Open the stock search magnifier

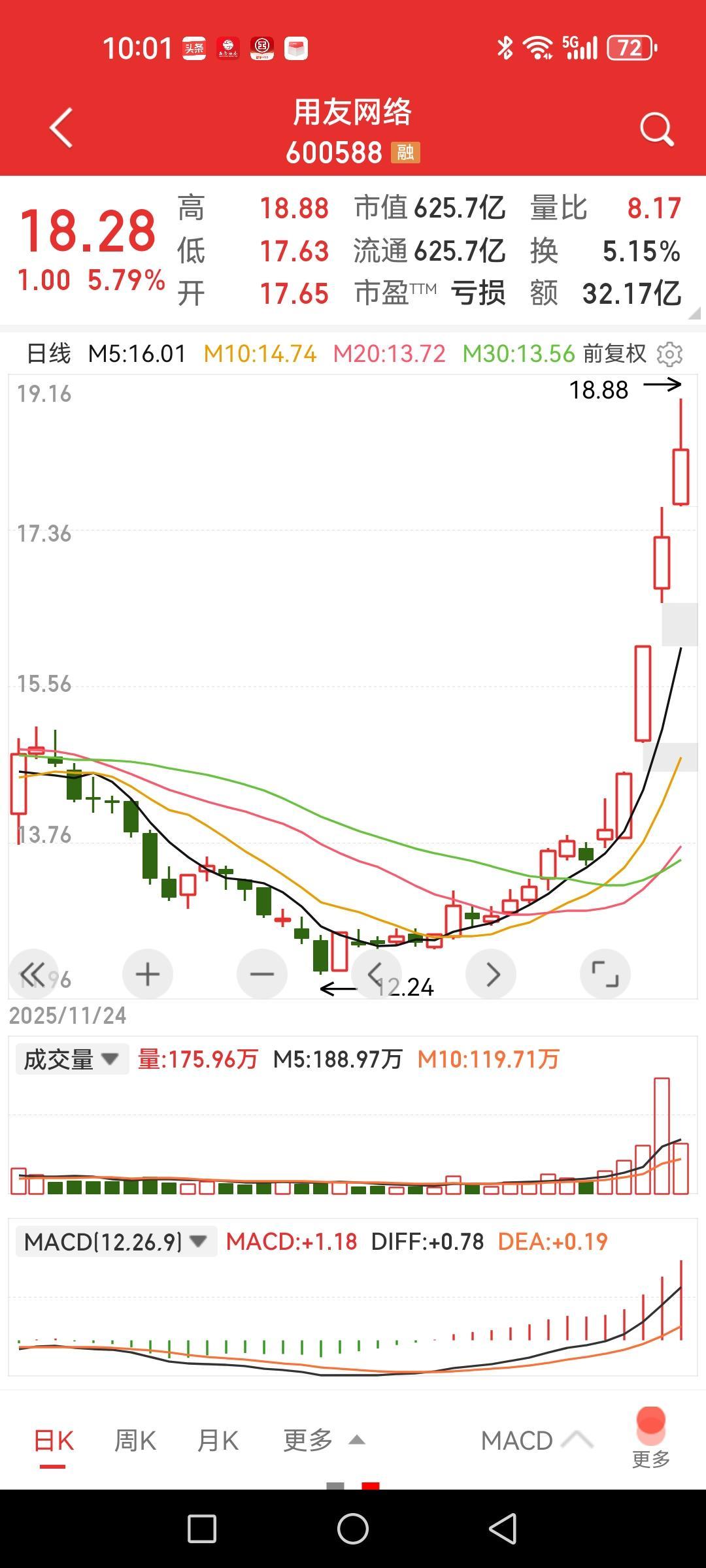point(656,129)
